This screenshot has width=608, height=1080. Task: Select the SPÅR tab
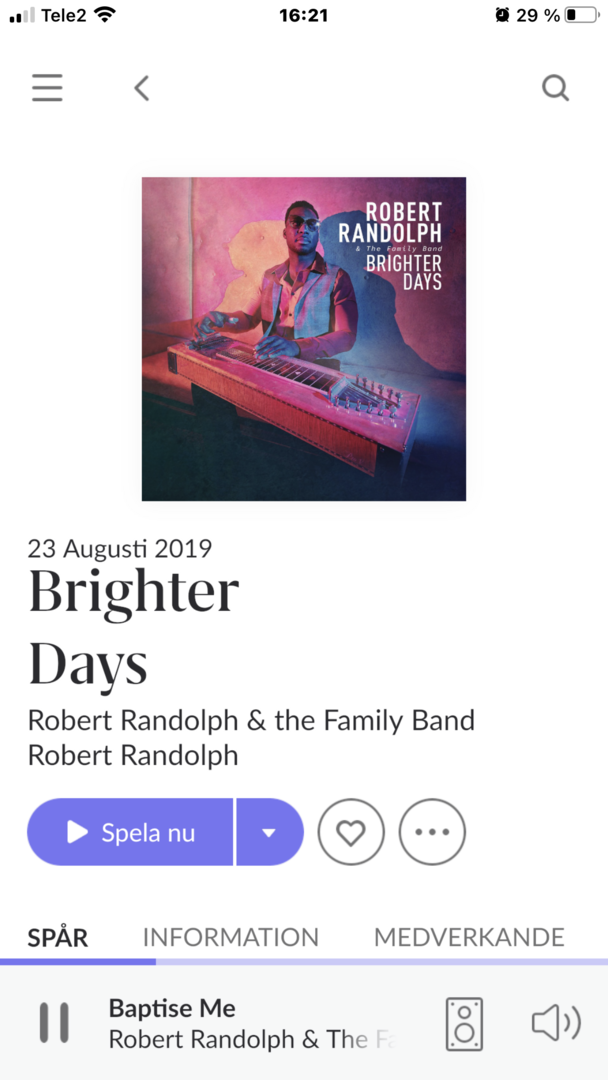58,937
